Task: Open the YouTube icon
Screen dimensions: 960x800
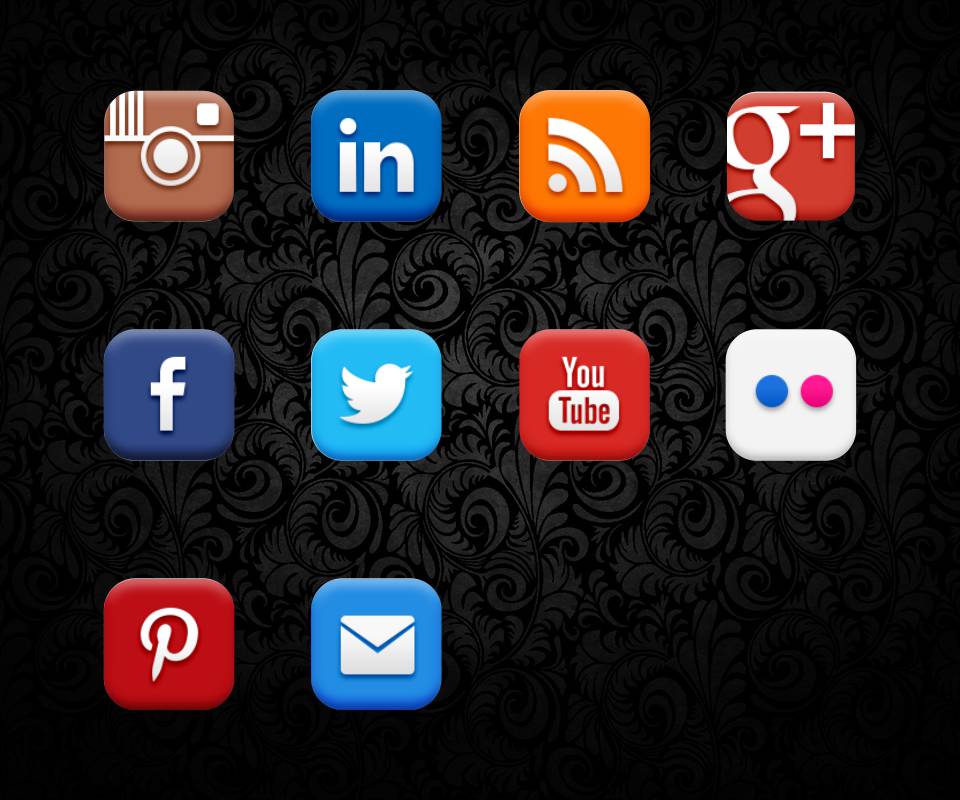Action: click(x=584, y=394)
